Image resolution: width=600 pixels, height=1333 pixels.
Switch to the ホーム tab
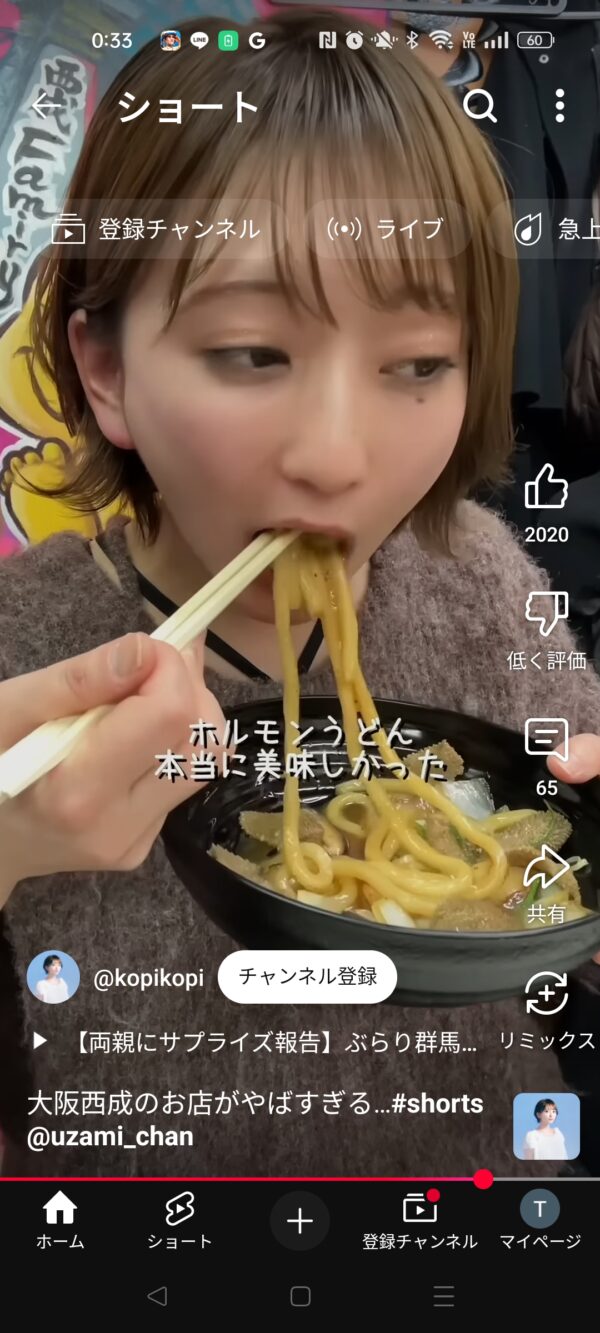60,1221
